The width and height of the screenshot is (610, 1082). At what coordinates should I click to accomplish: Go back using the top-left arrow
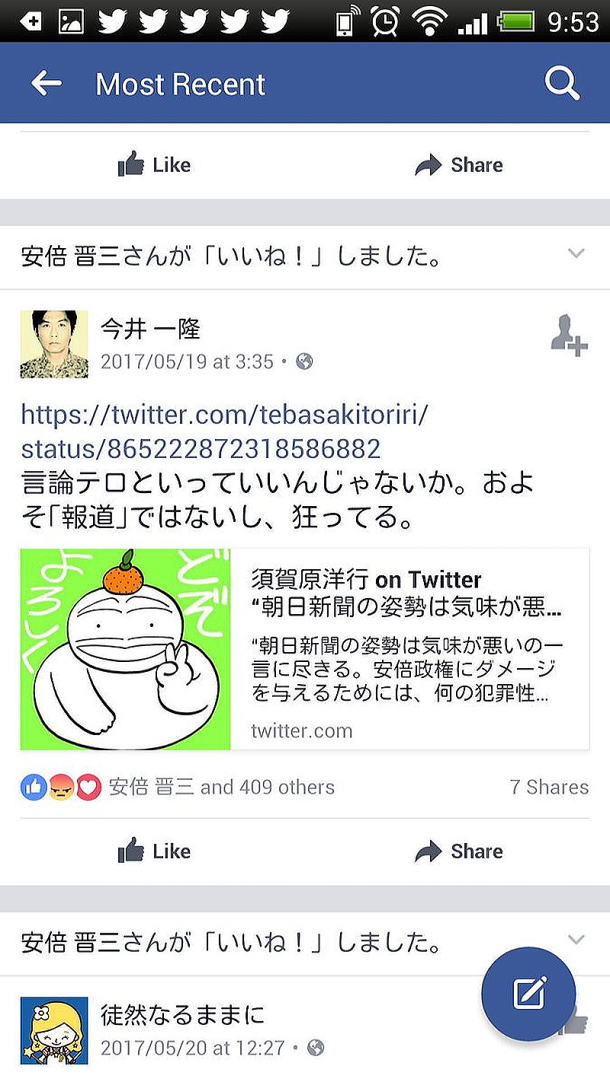(x=46, y=84)
